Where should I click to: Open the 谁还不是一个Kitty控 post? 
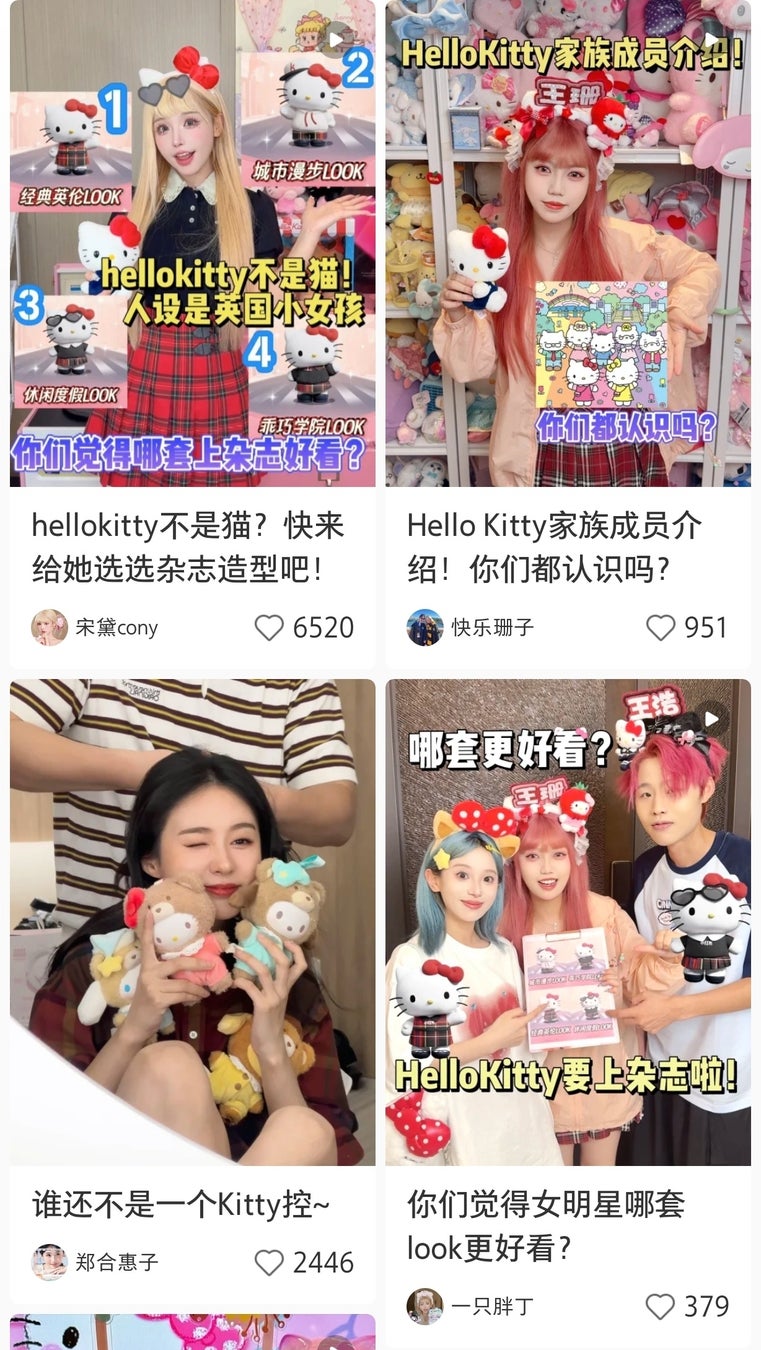(x=192, y=922)
